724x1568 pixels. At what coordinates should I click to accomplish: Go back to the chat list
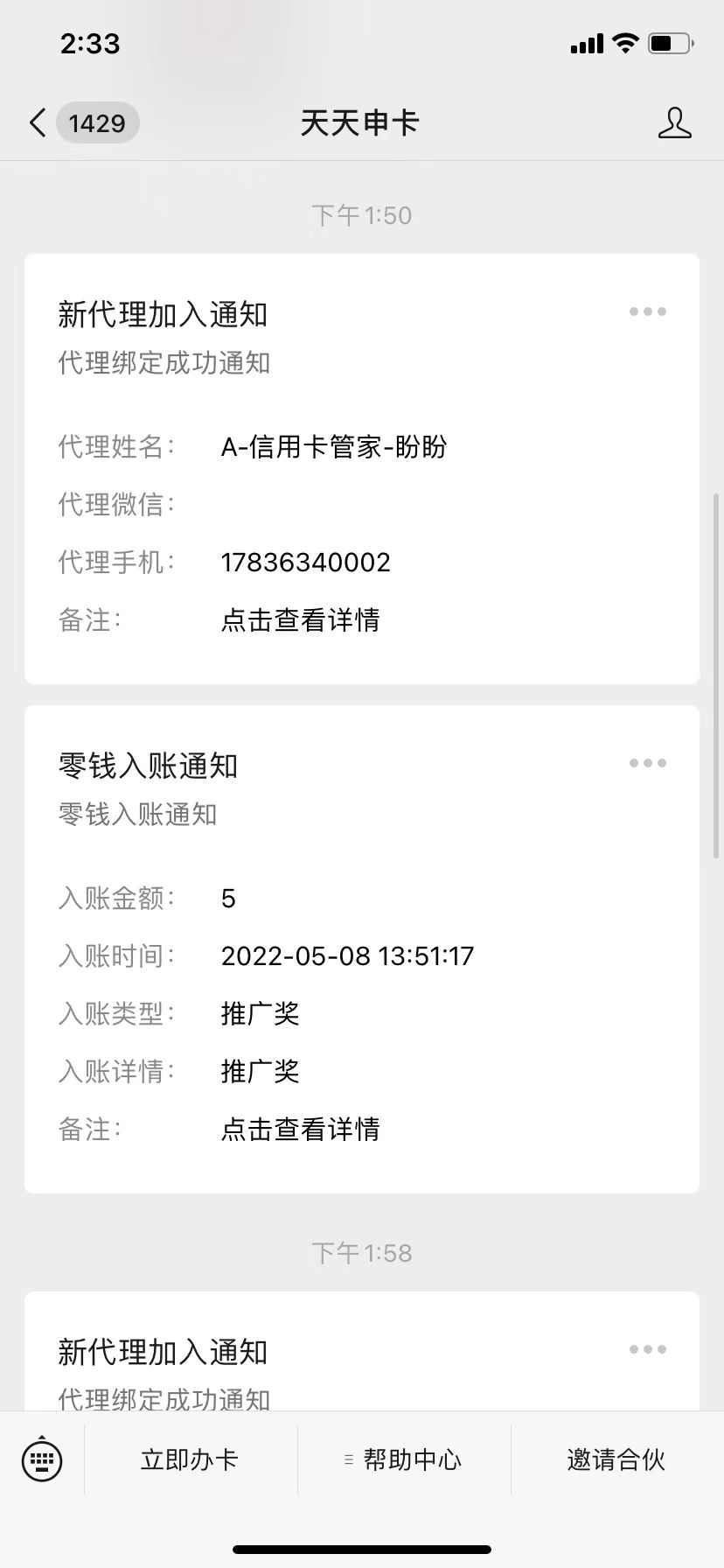pyautogui.click(x=38, y=123)
